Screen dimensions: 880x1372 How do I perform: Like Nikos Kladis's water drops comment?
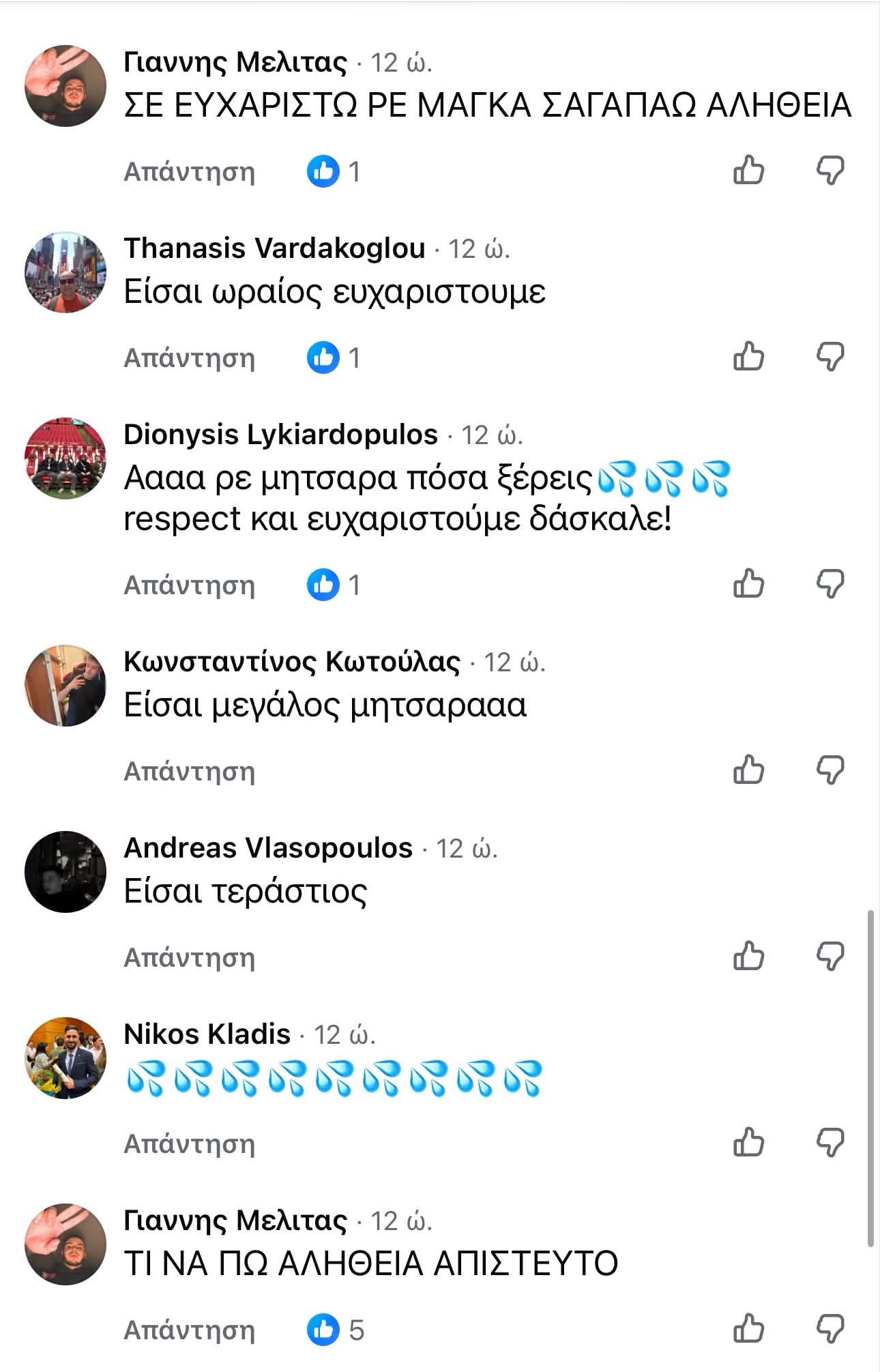coord(748,1143)
